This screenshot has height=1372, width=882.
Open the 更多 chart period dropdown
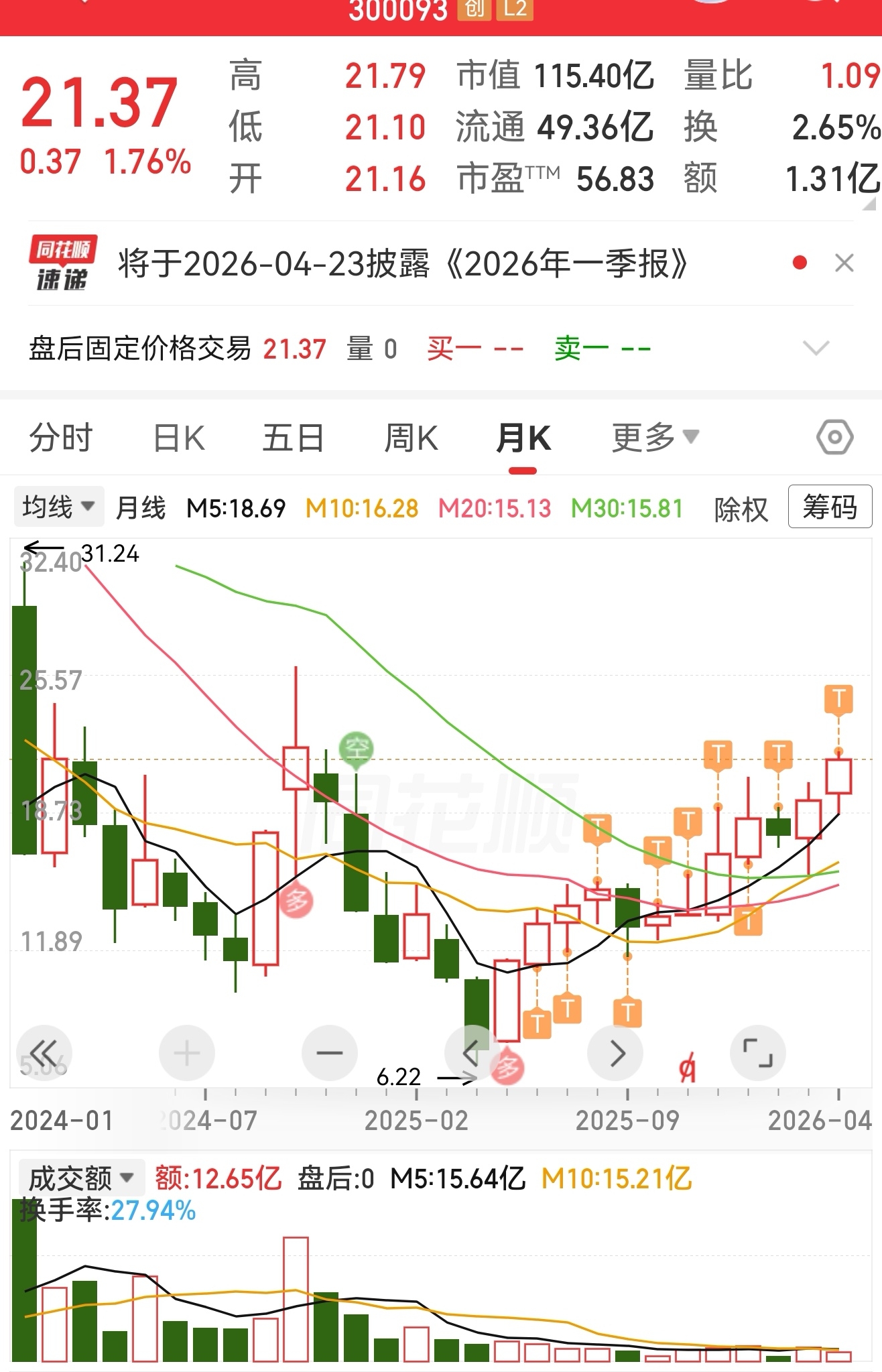coord(655,438)
